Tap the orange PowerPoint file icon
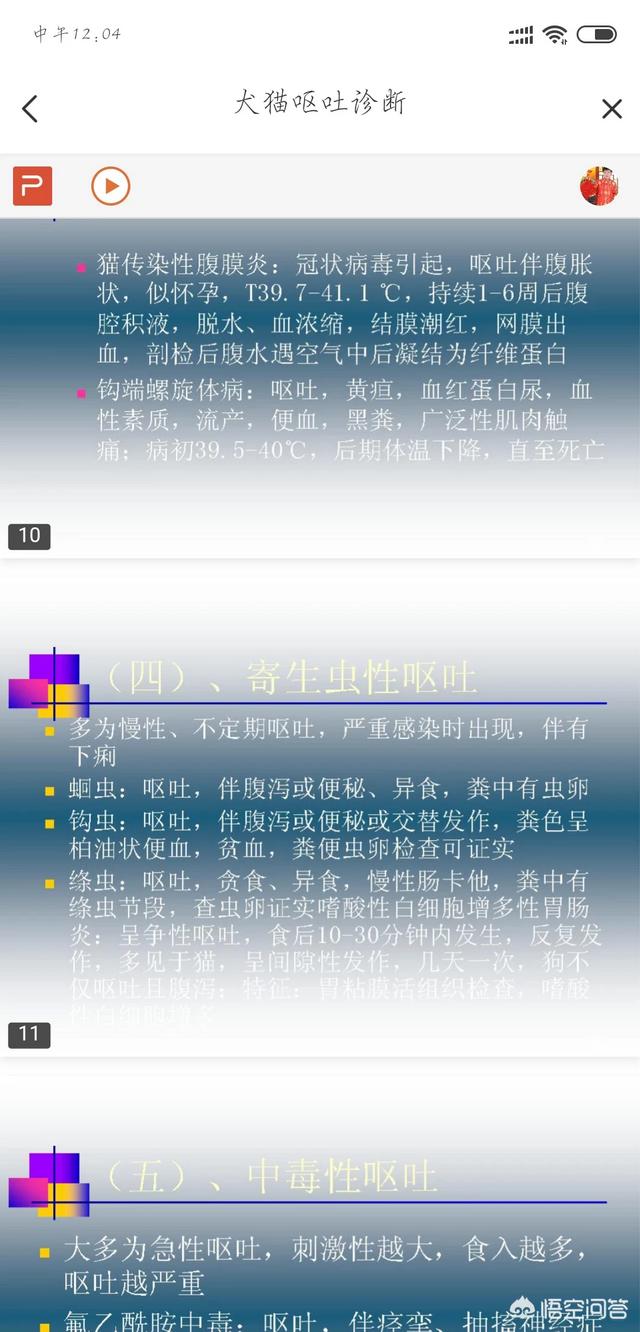640x1332 pixels. (x=32, y=187)
